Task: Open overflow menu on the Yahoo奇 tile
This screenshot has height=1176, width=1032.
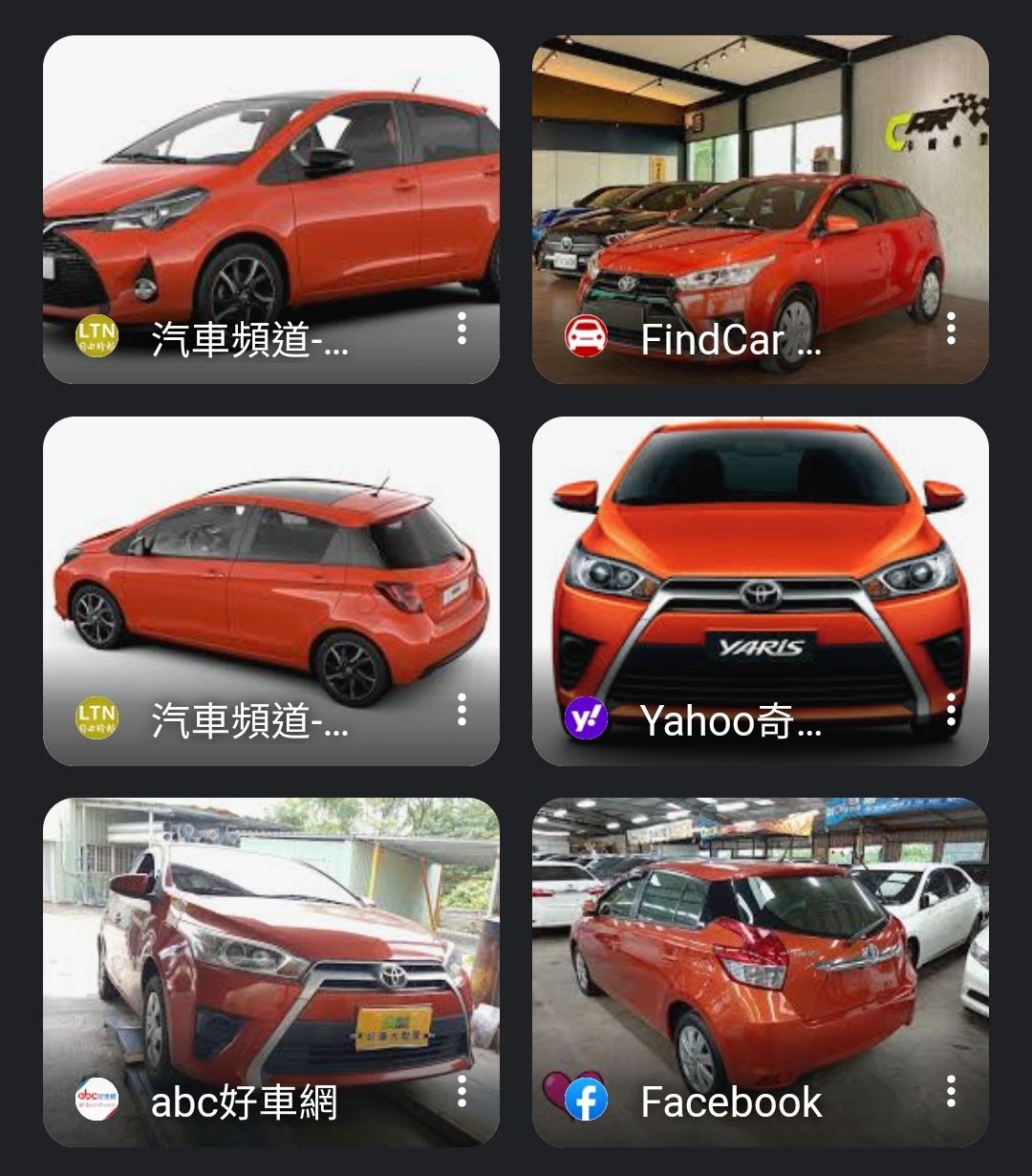Action: (951, 710)
